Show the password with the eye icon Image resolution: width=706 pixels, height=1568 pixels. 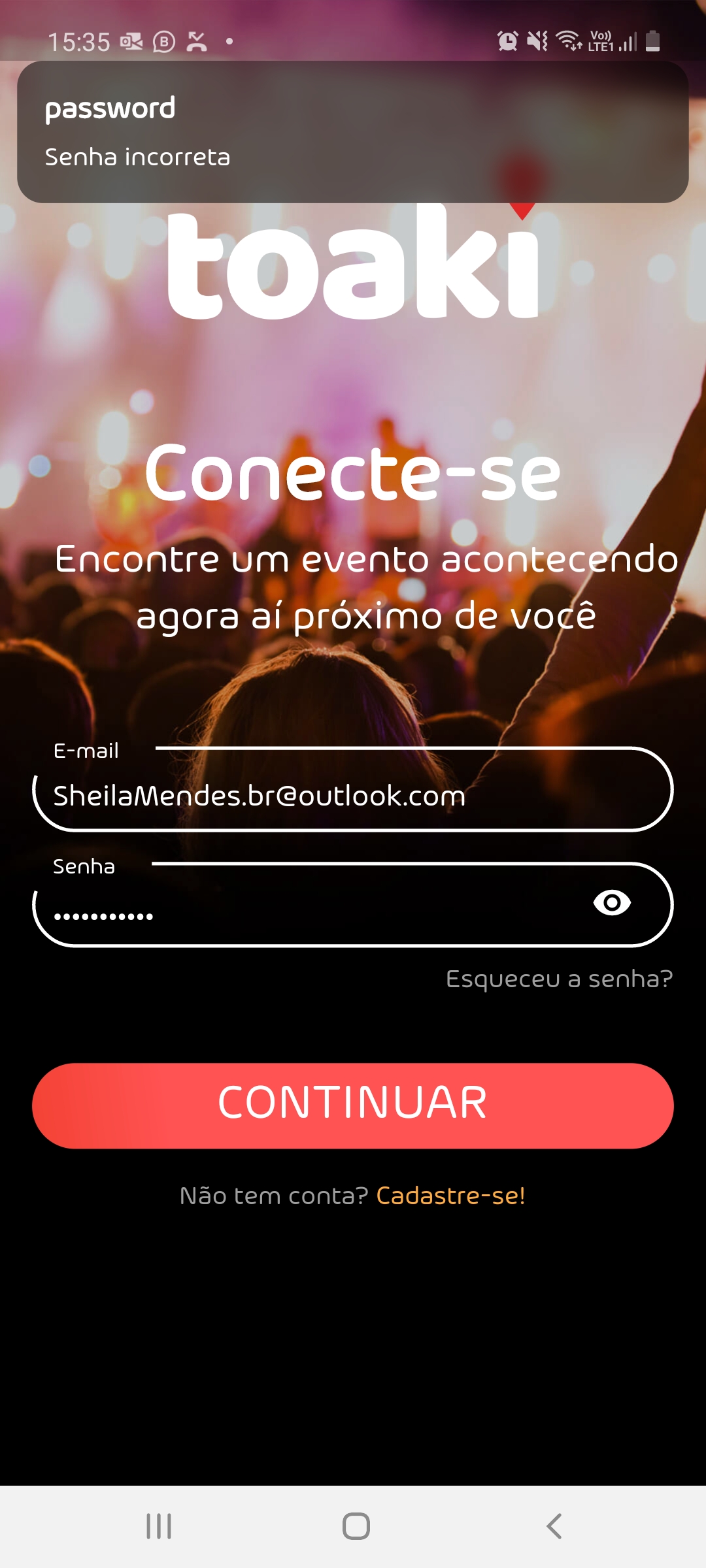612,903
